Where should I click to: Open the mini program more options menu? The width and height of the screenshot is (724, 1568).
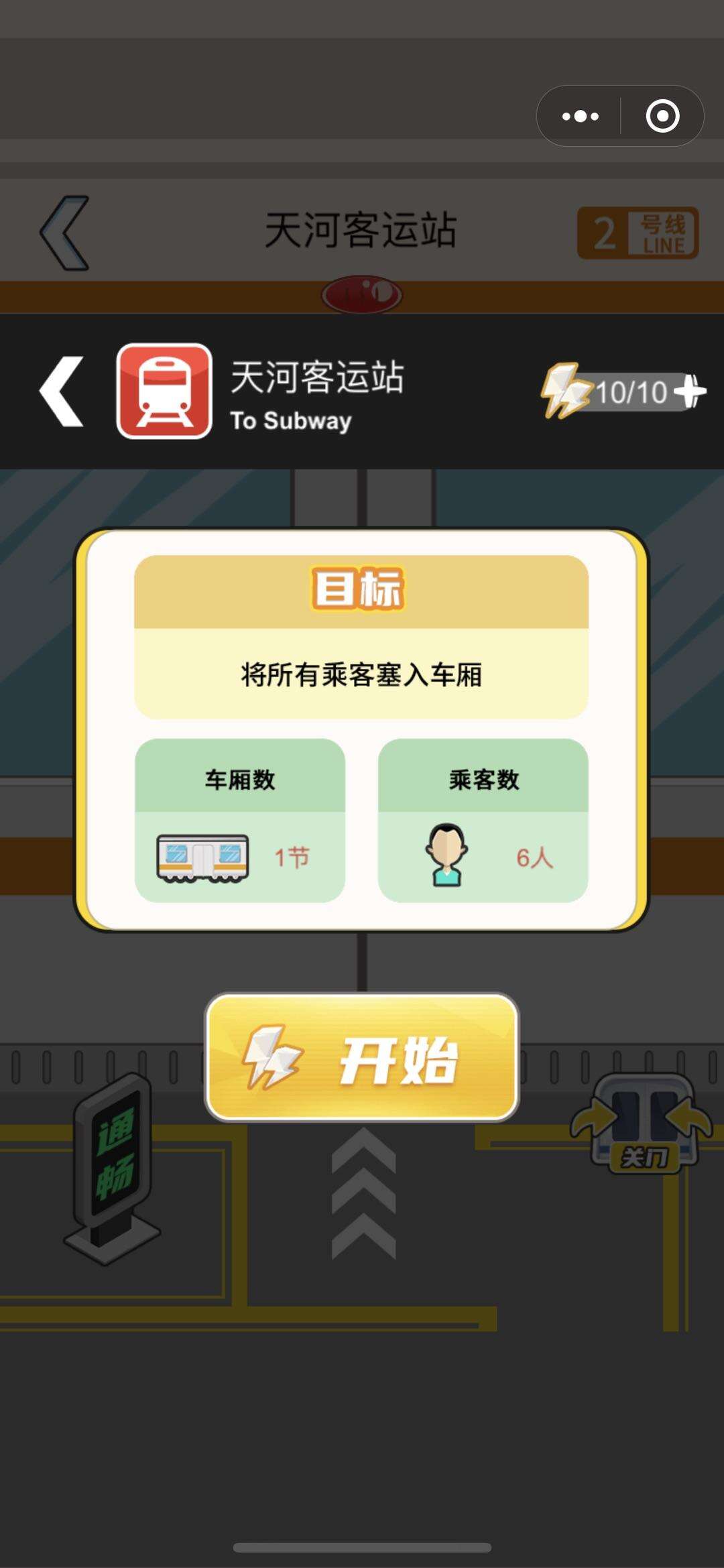[x=580, y=117]
